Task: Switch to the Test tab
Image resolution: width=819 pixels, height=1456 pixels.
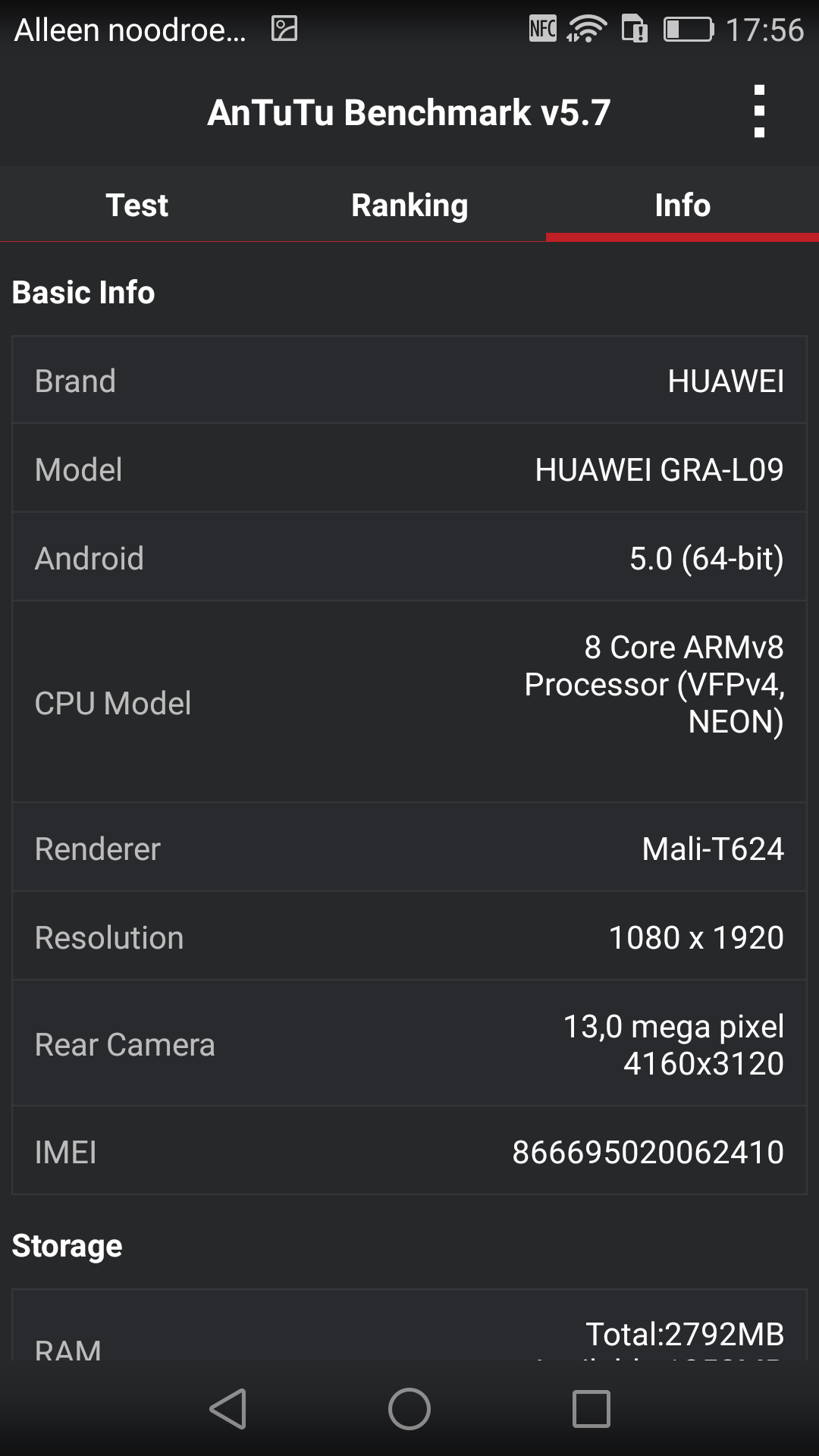Action: click(x=136, y=205)
